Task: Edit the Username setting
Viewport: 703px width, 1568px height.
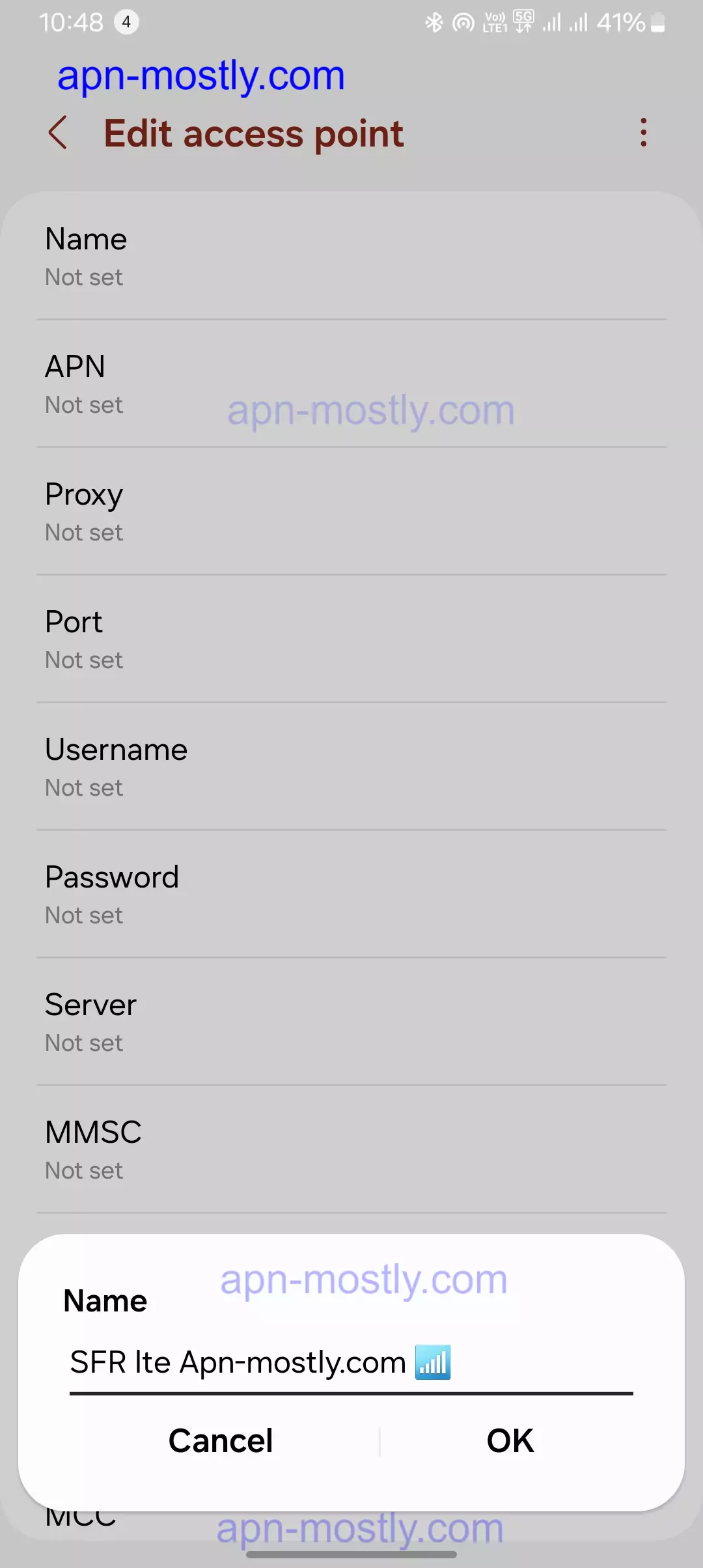Action: pyautogui.click(x=351, y=767)
